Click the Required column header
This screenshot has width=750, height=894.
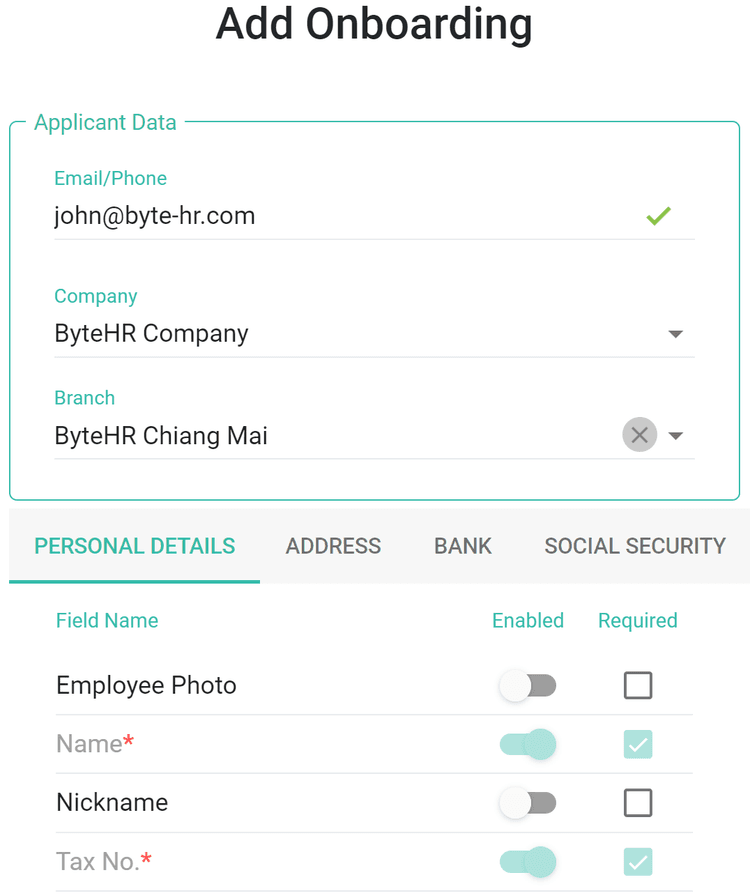637,620
